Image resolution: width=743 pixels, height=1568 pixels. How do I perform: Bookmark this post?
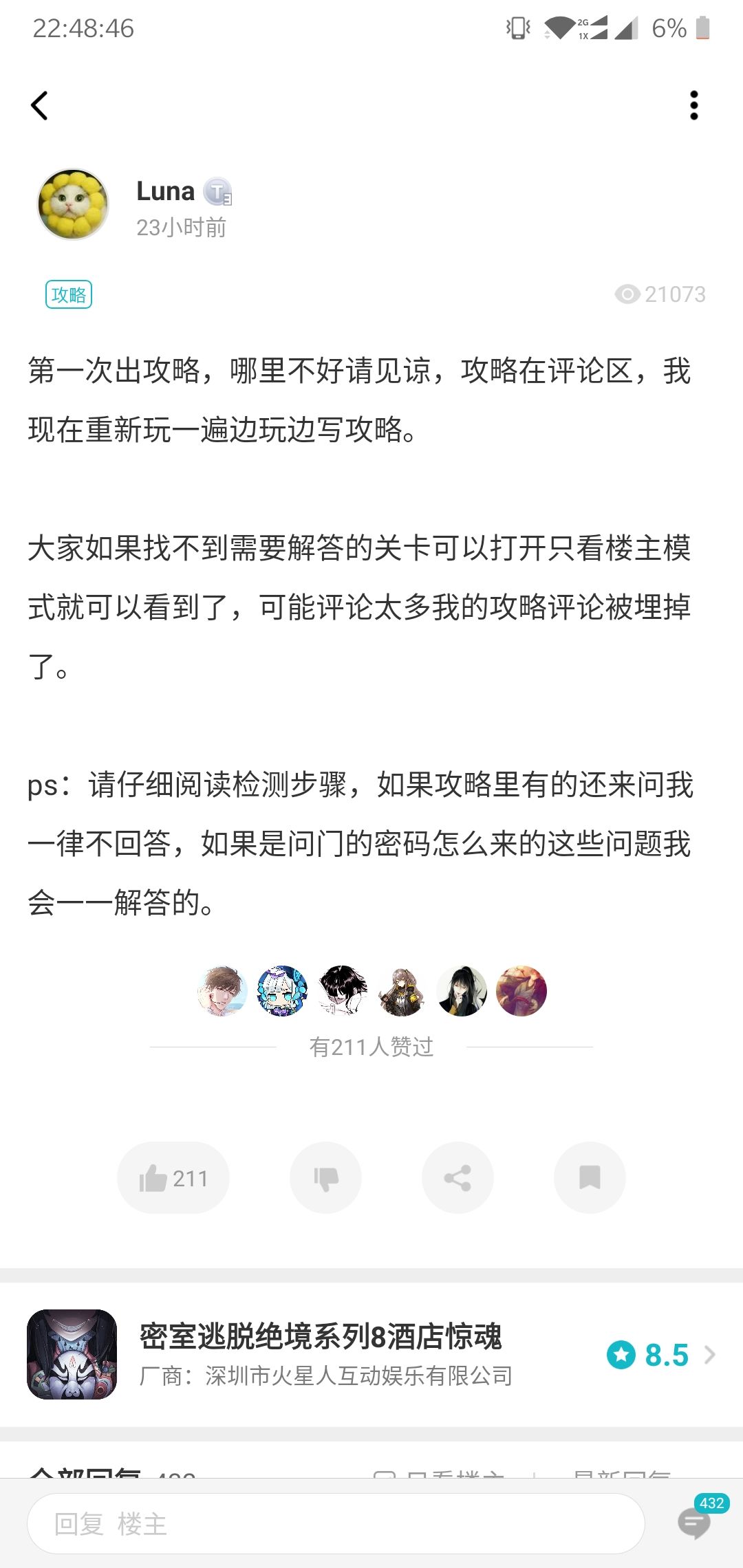[x=590, y=1178]
